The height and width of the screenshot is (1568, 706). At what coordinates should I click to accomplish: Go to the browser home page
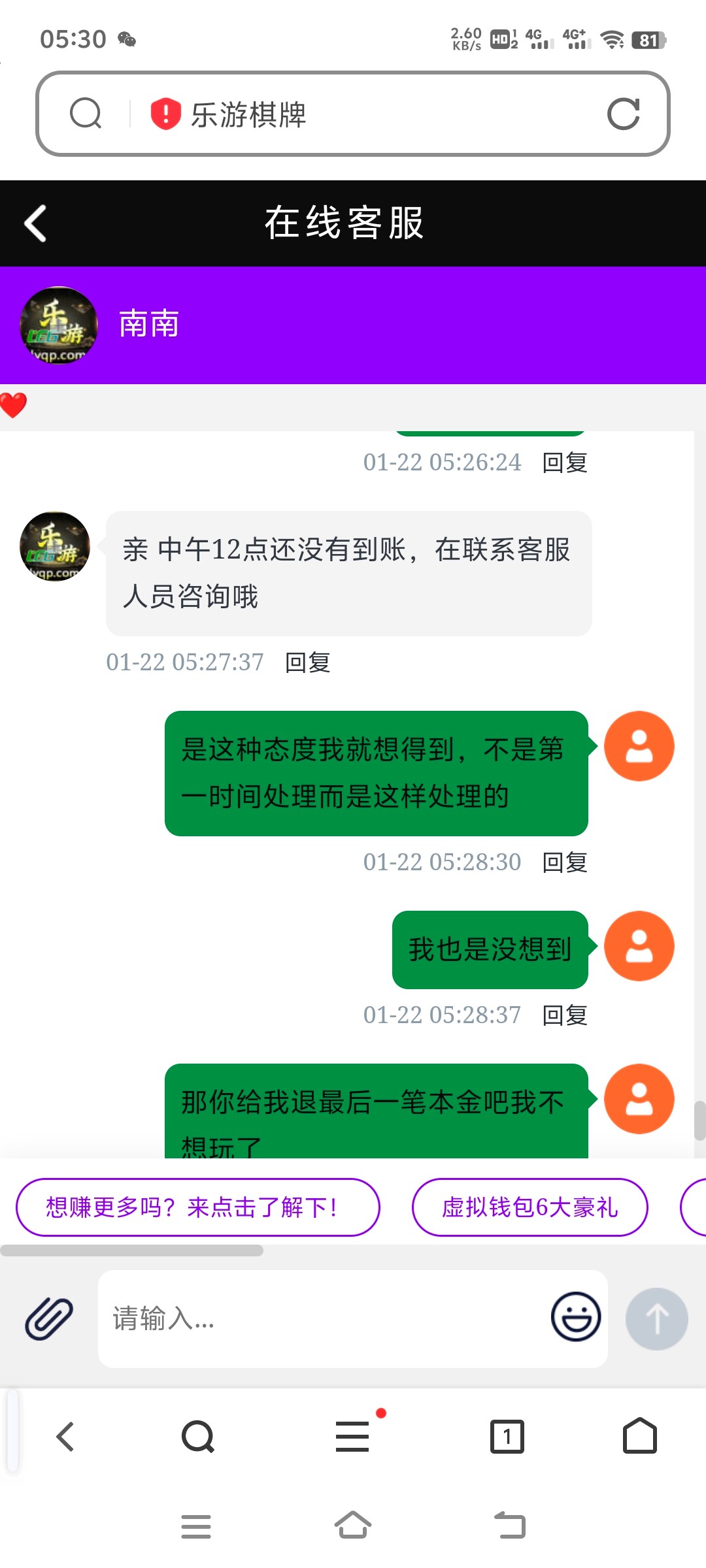(639, 1435)
